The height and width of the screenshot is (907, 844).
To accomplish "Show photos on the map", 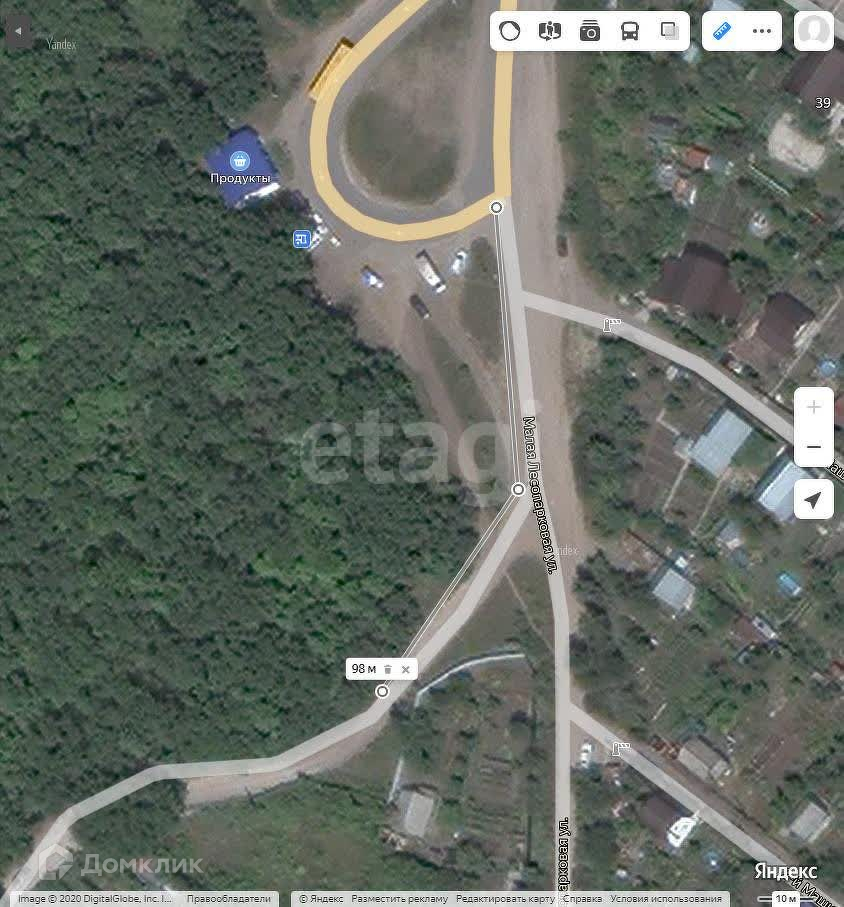I will point(590,31).
